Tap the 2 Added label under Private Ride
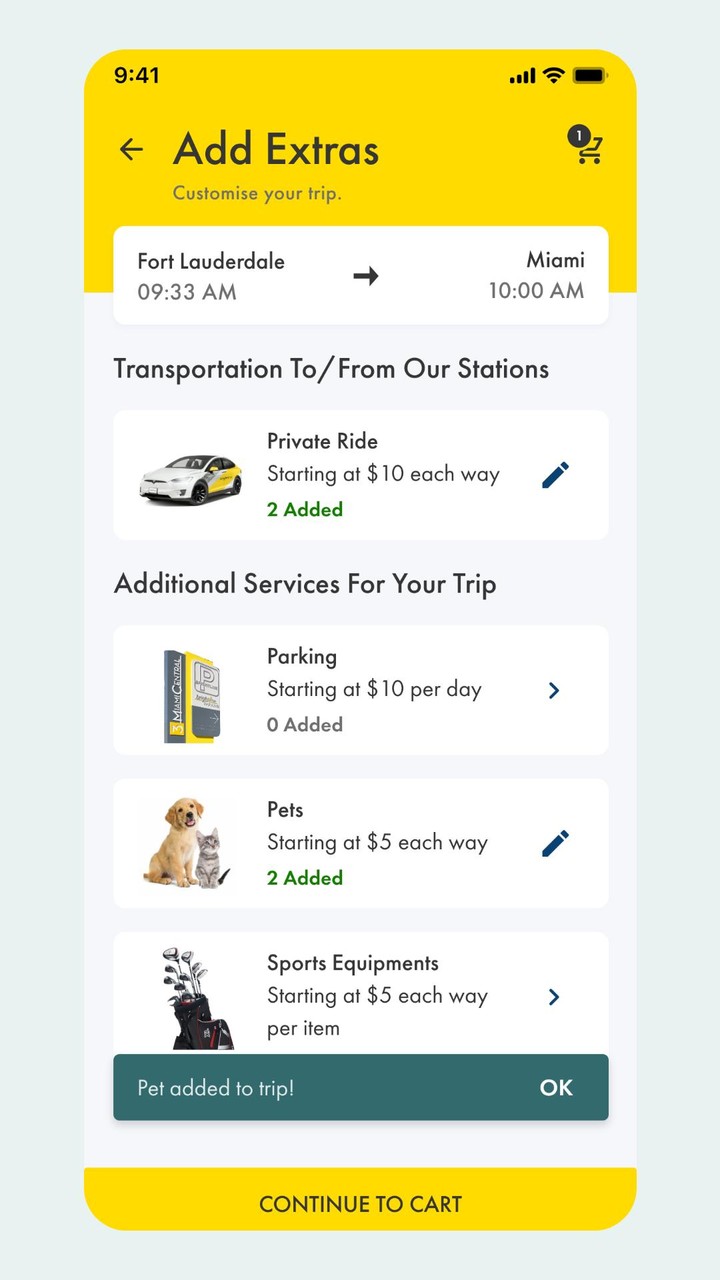The height and width of the screenshot is (1280, 720). click(304, 509)
